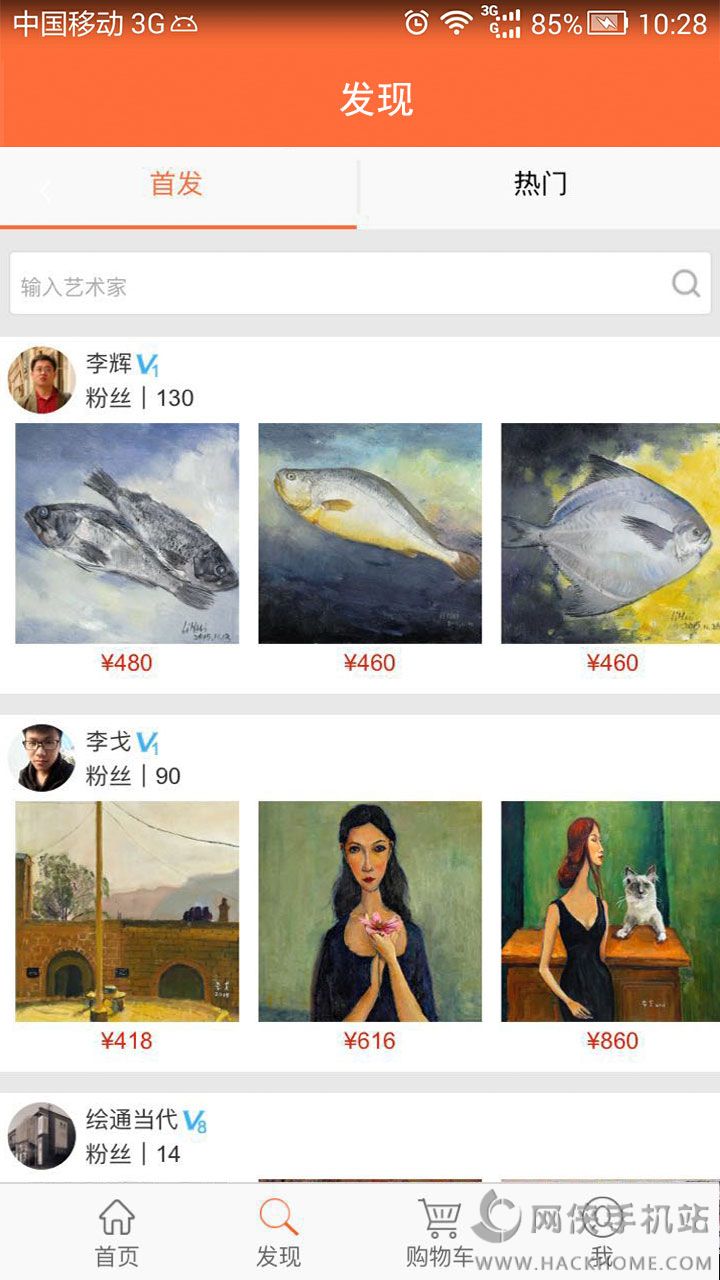Tap the 发现 tab in the bottom bar
Screen dimensions: 720x1280
point(278,1234)
